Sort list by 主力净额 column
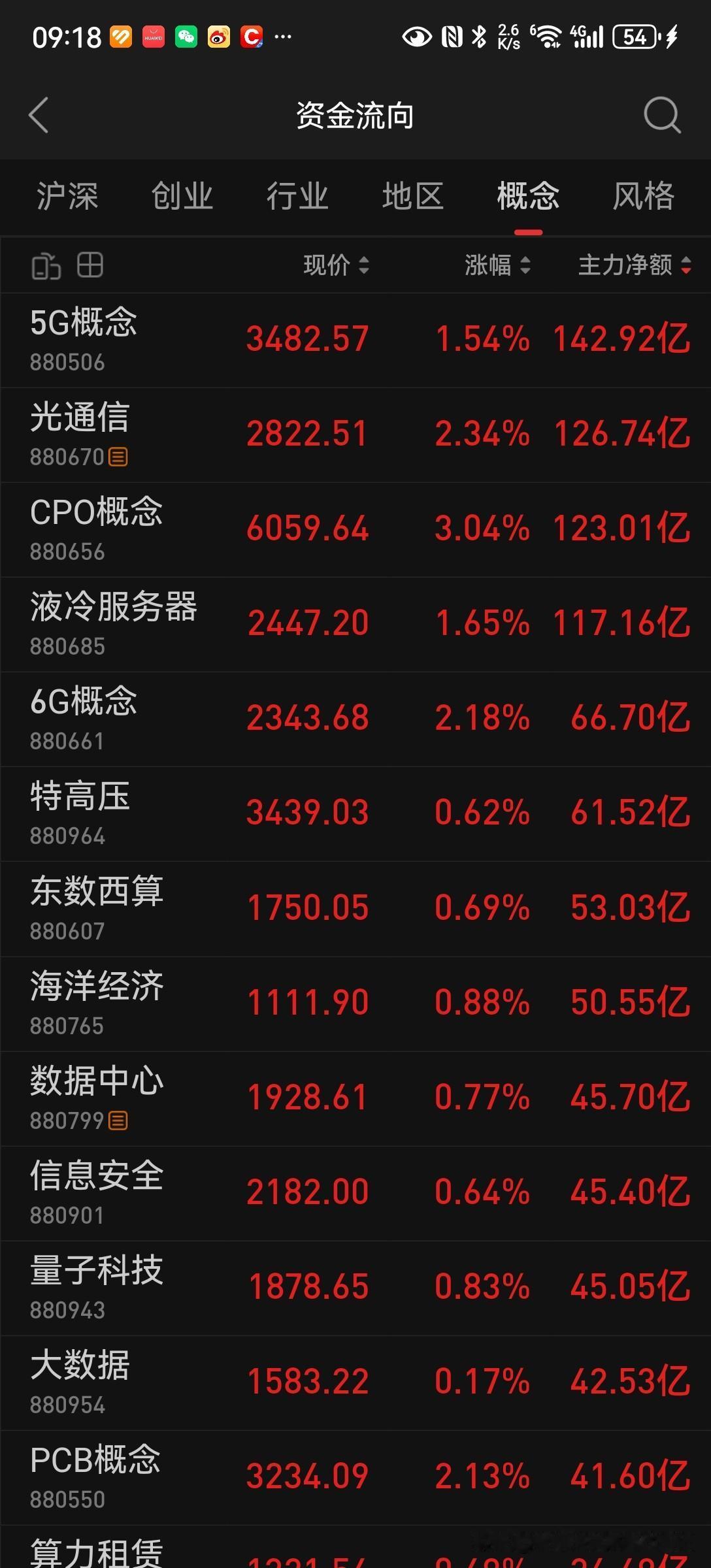 [x=635, y=265]
